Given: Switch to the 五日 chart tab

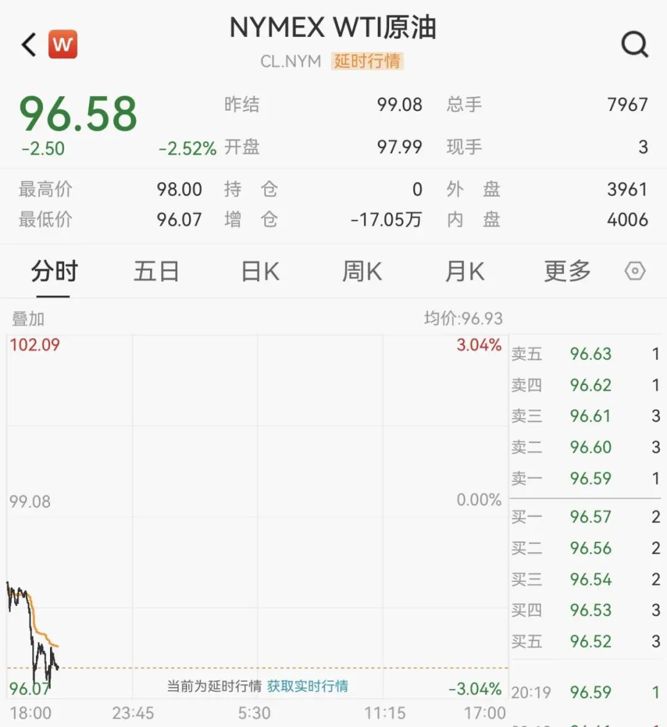Looking at the screenshot, I should (x=156, y=271).
